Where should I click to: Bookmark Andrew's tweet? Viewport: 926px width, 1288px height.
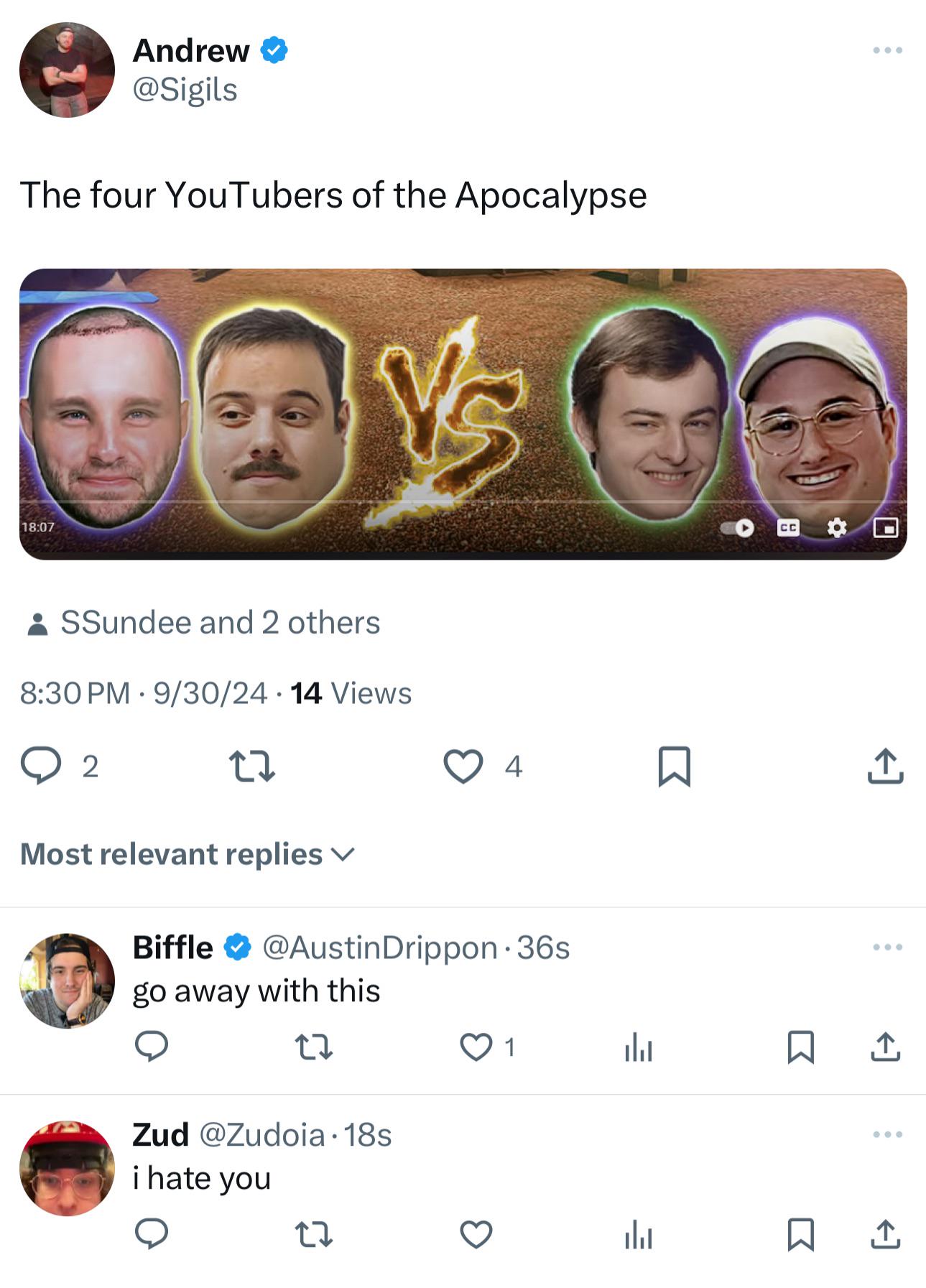coord(674,766)
